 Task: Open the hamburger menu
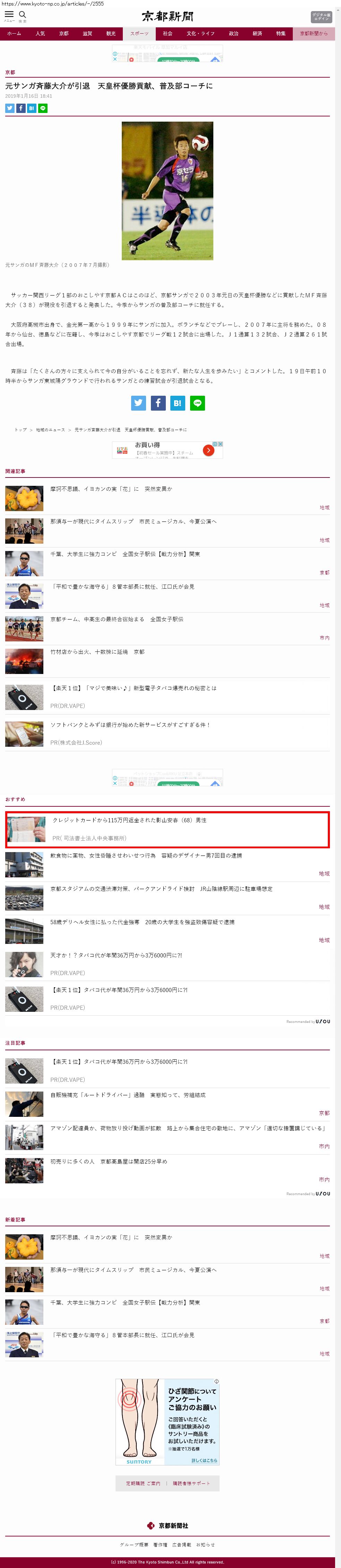tap(9, 15)
